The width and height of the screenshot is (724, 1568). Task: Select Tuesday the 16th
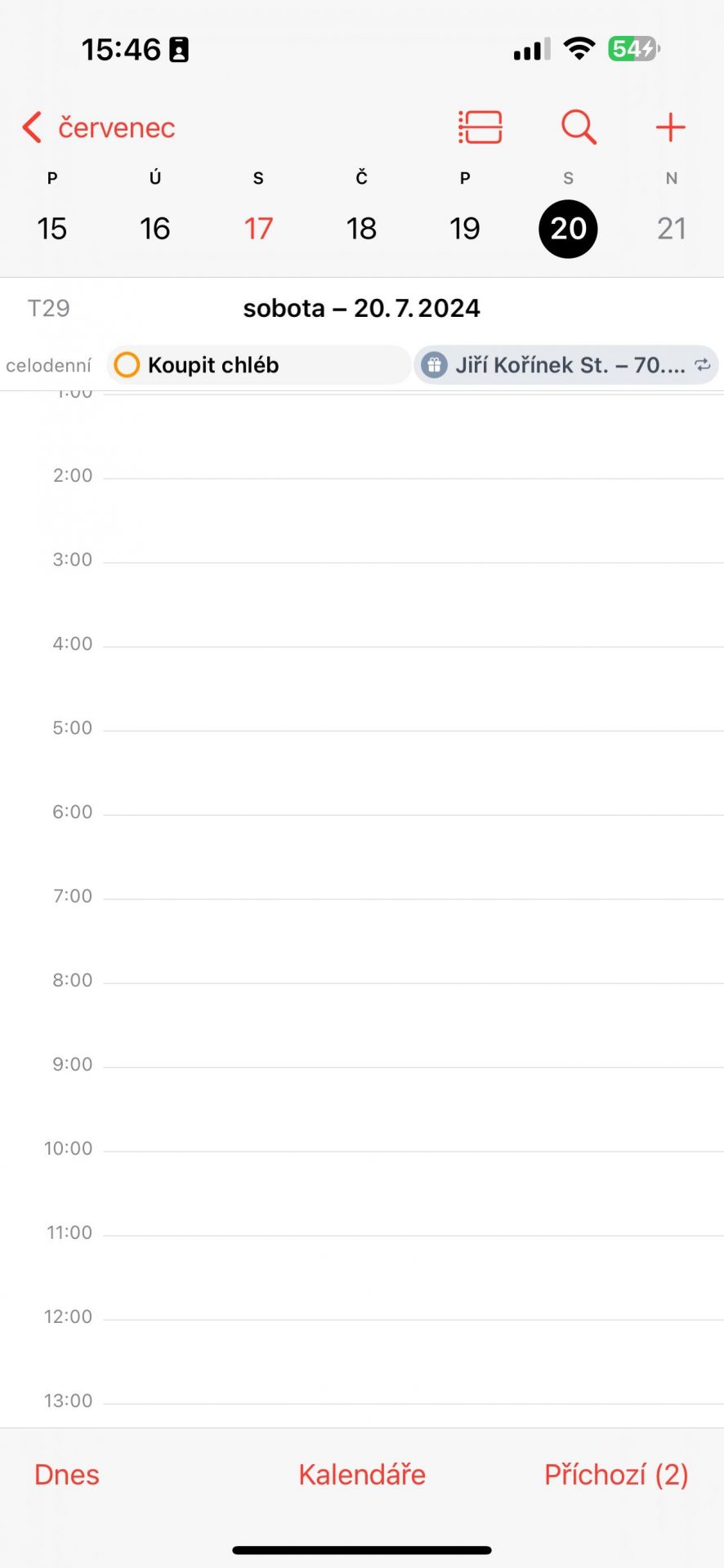pyautogui.click(x=154, y=229)
